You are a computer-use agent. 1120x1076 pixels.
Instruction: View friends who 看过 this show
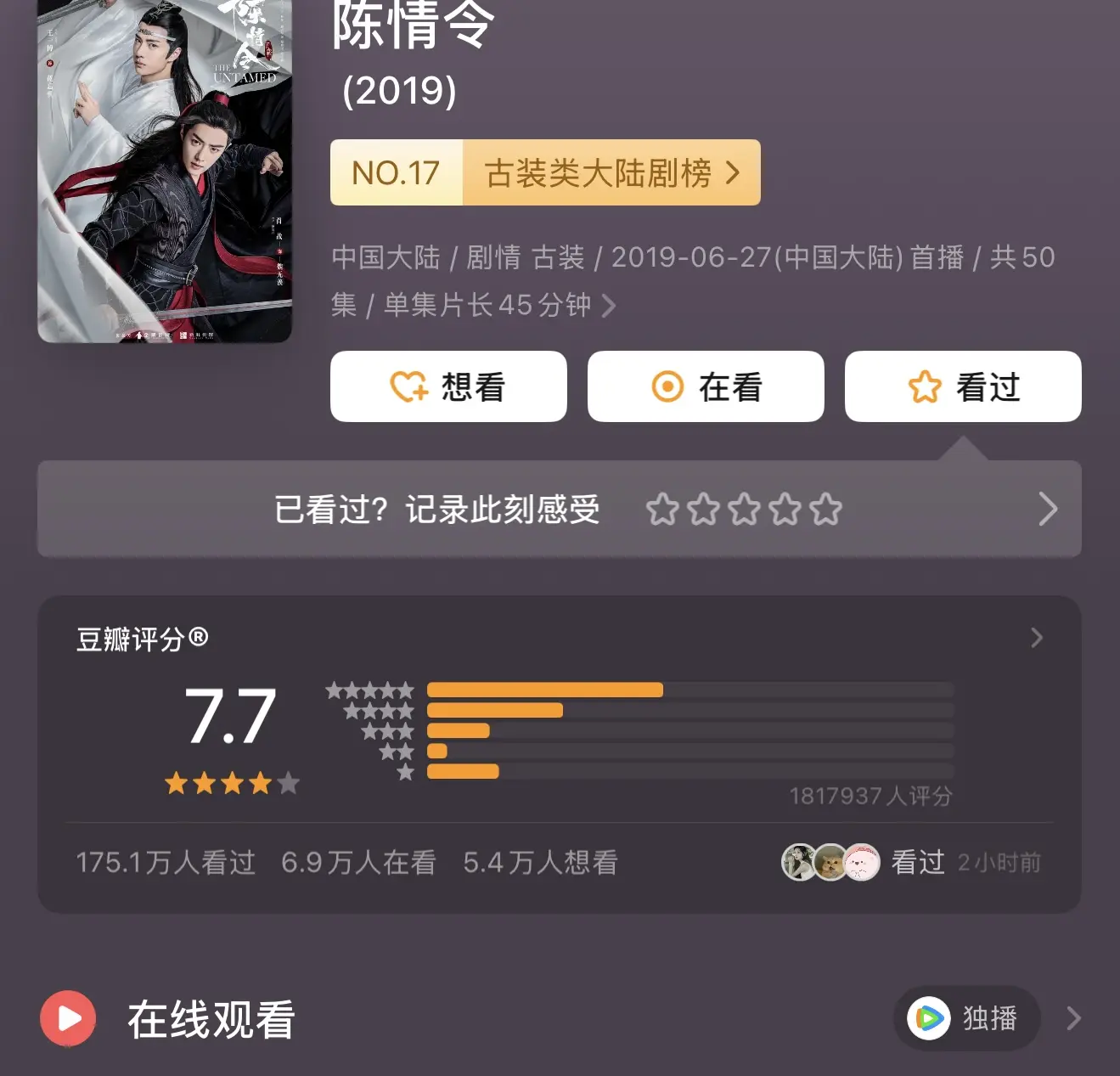point(910,863)
